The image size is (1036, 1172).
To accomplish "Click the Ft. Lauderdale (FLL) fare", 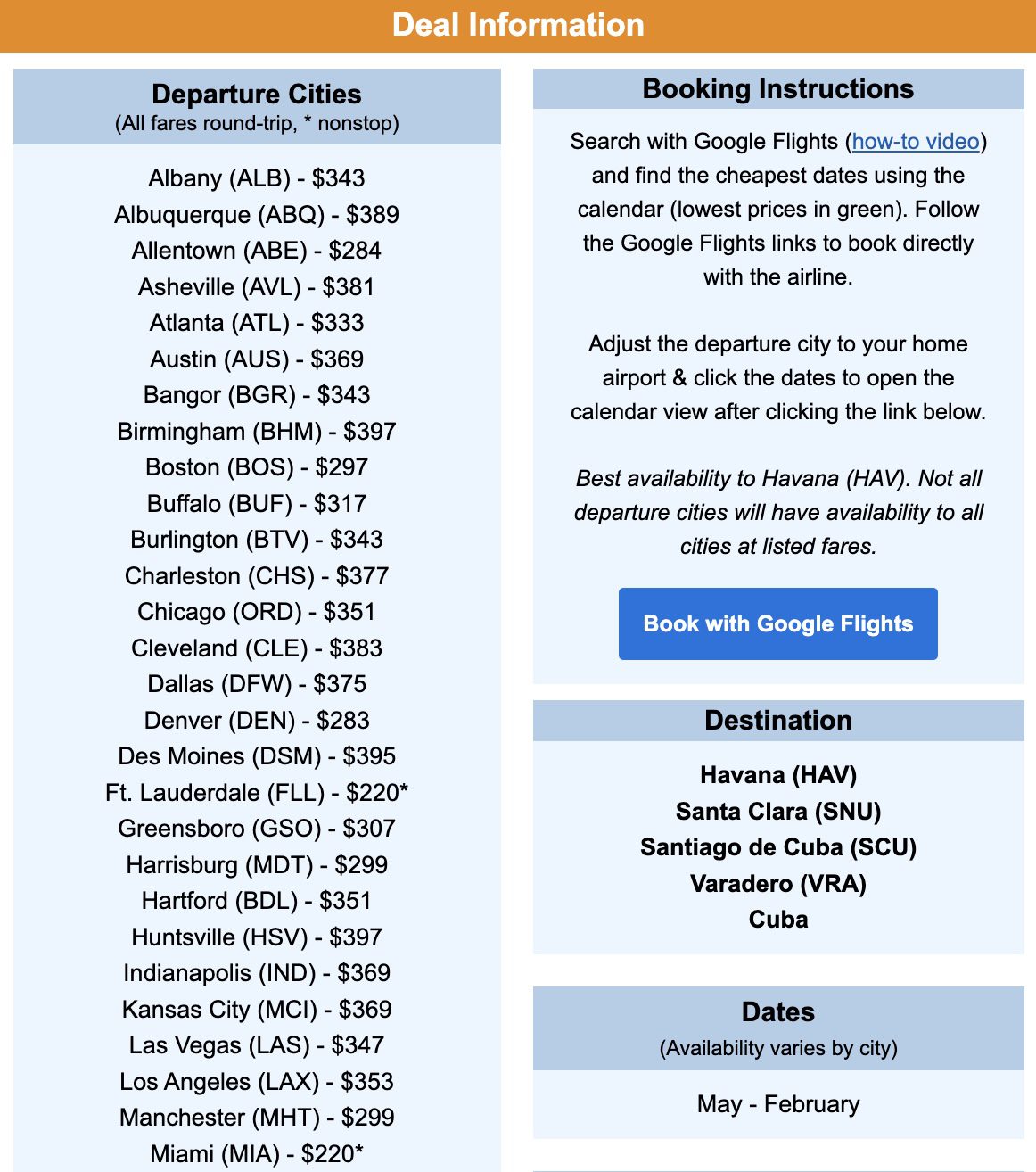I will pos(259,792).
